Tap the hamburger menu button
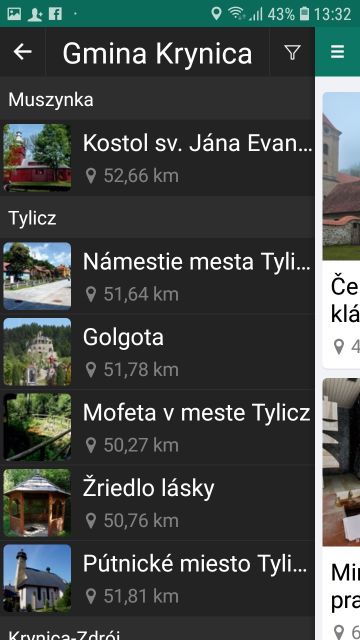 (x=338, y=52)
